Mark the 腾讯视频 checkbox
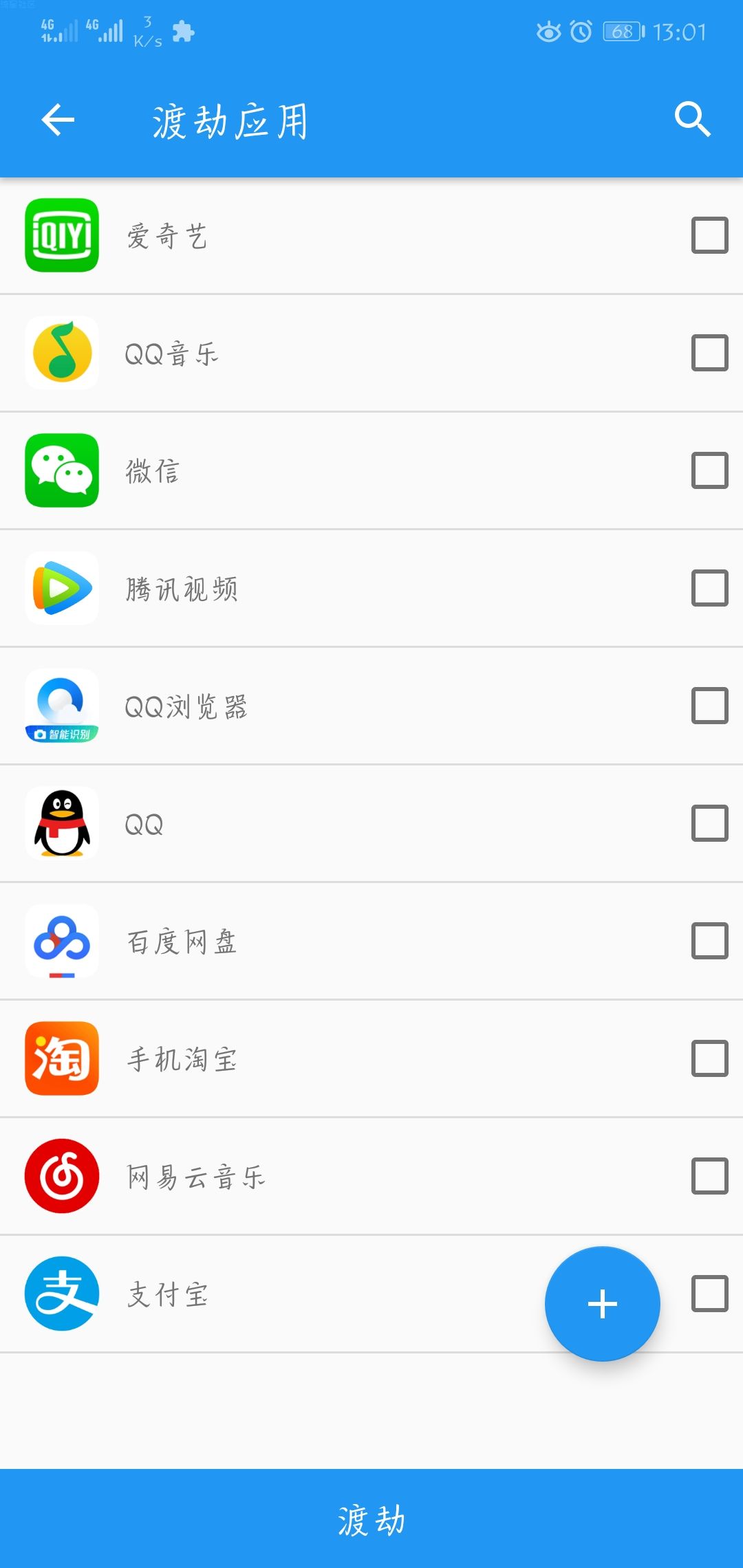Viewport: 743px width, 1568px height. pos(710,588)
